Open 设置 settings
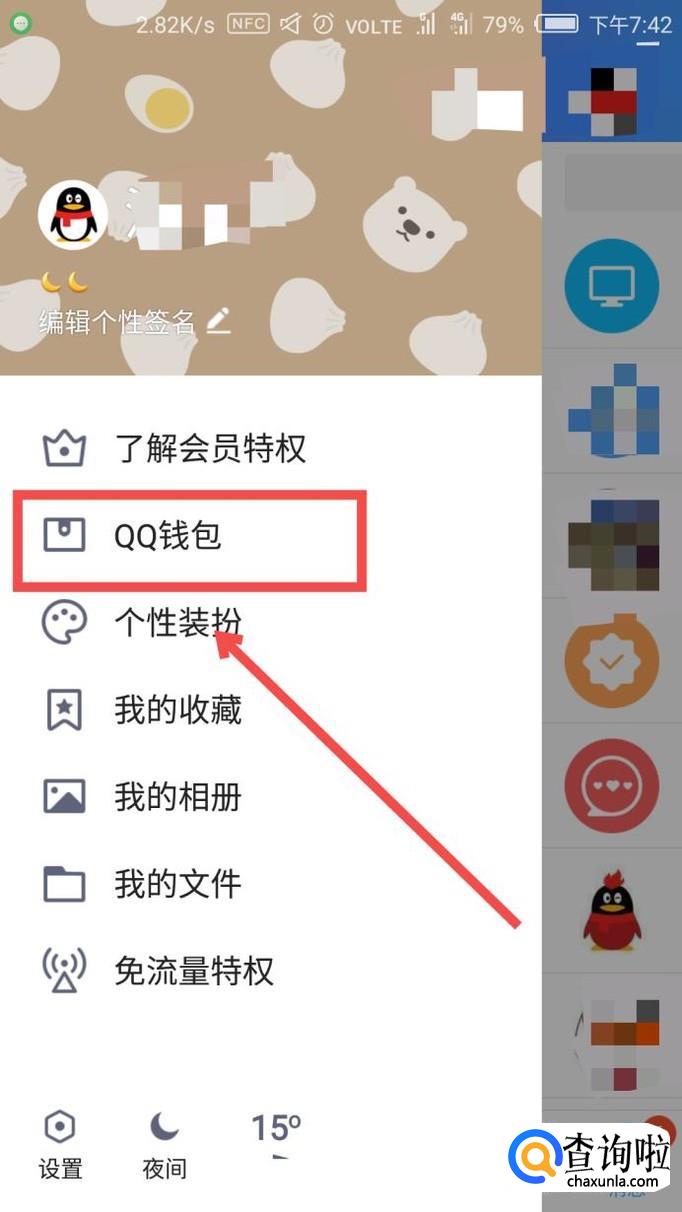The height and width of the screenshot is (1212, 682). 60,1145
